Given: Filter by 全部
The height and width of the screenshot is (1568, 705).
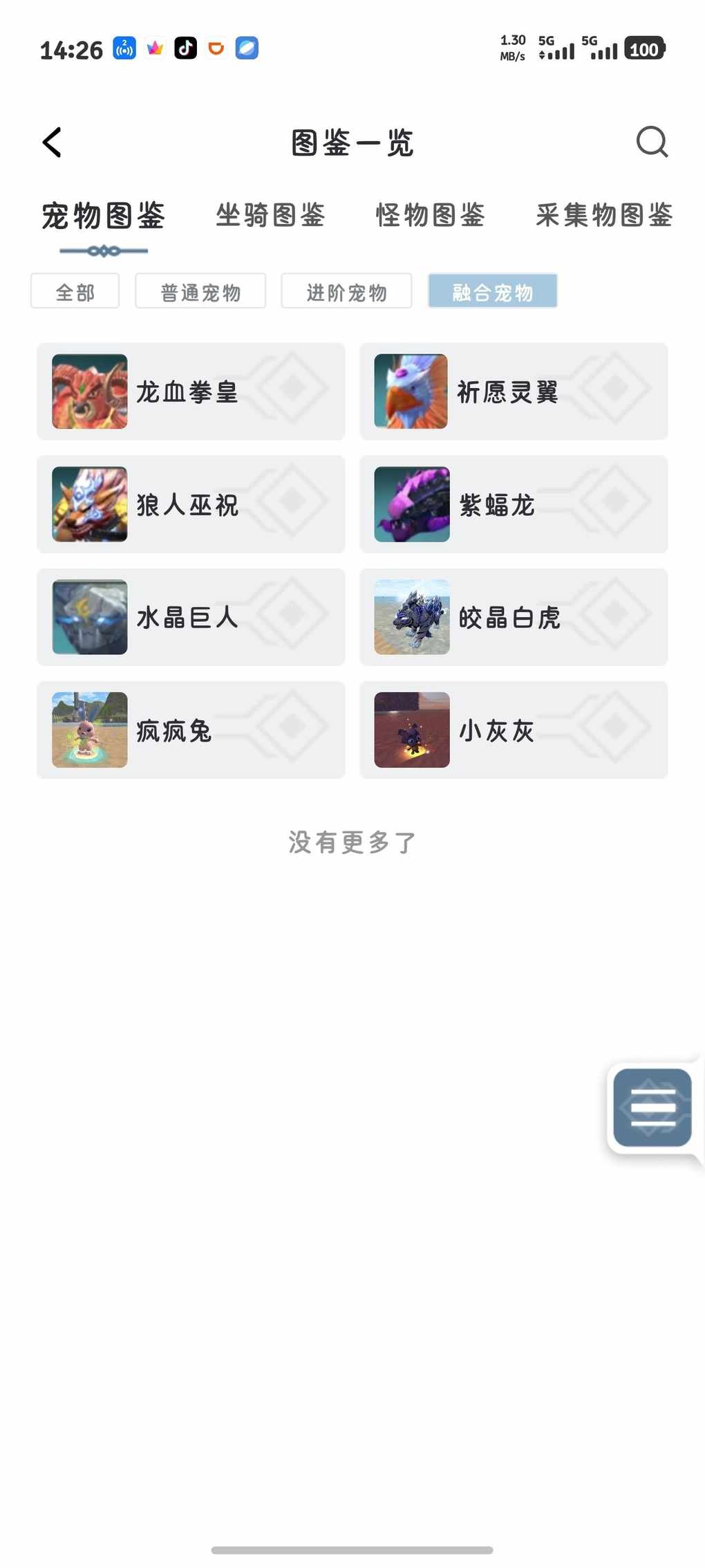Looking at the screenshot, I should [x=75, y=291].
